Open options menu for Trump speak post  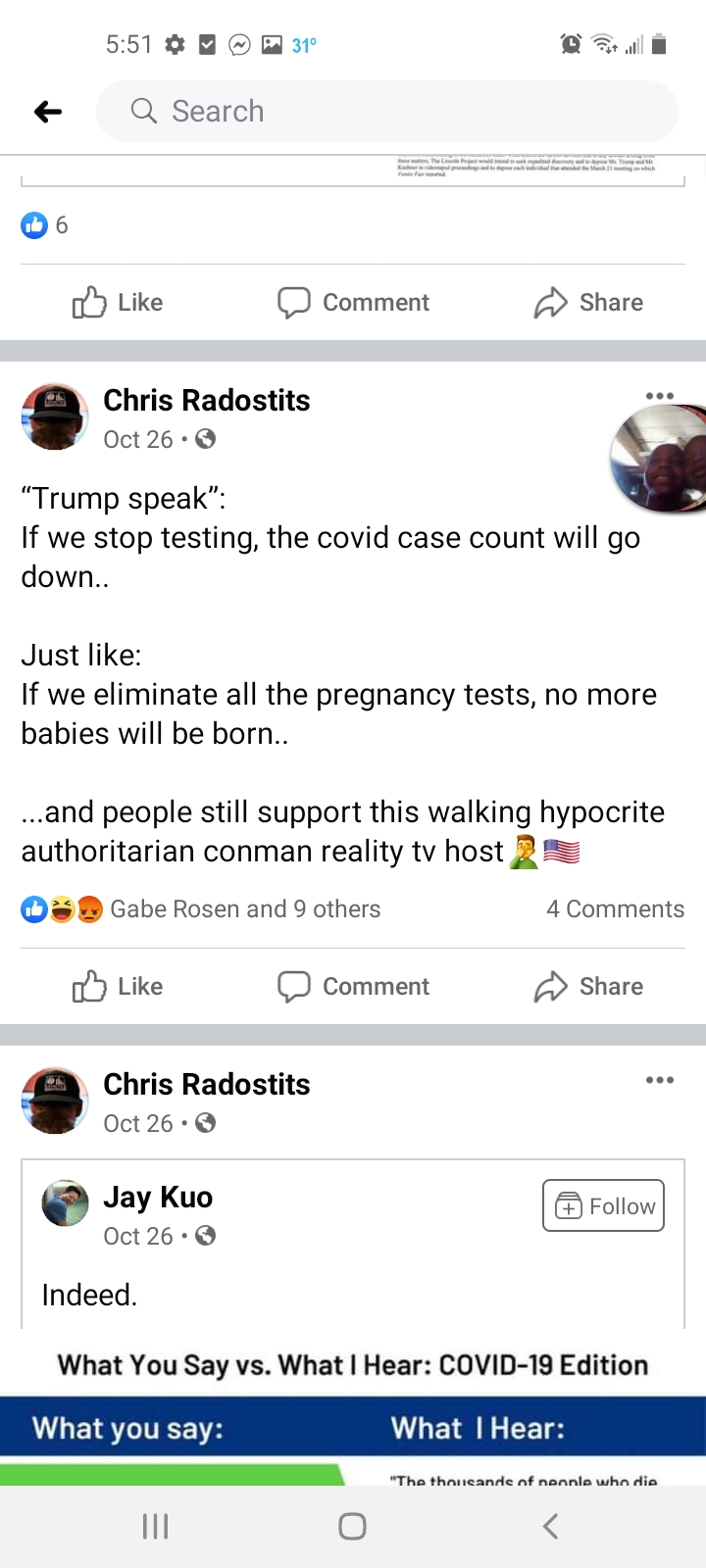click(659, 396)
